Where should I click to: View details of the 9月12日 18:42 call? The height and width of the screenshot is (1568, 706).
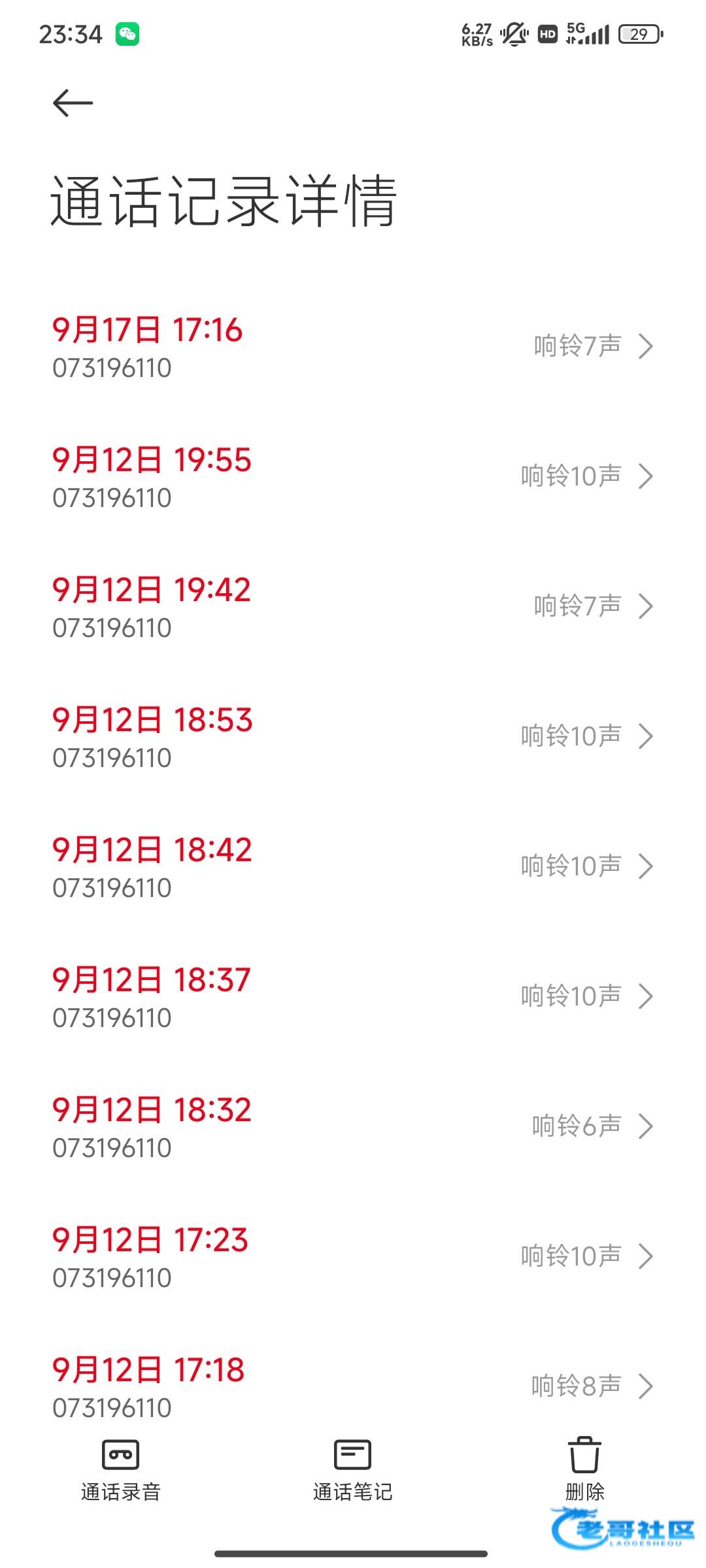click(x=353, y=867)
